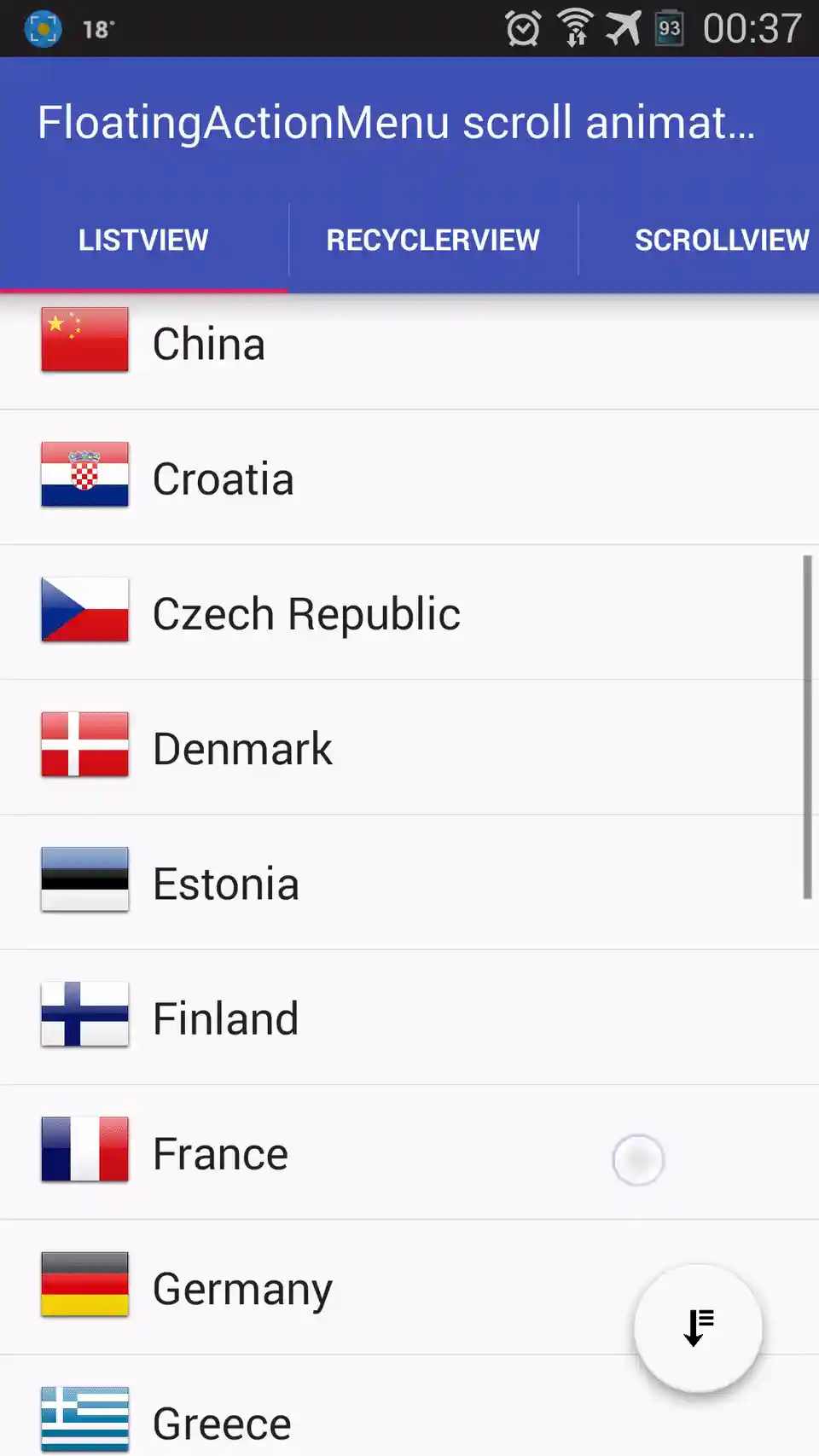
Task: Switch to the ListView tab
Action: [x=143, y=241]
